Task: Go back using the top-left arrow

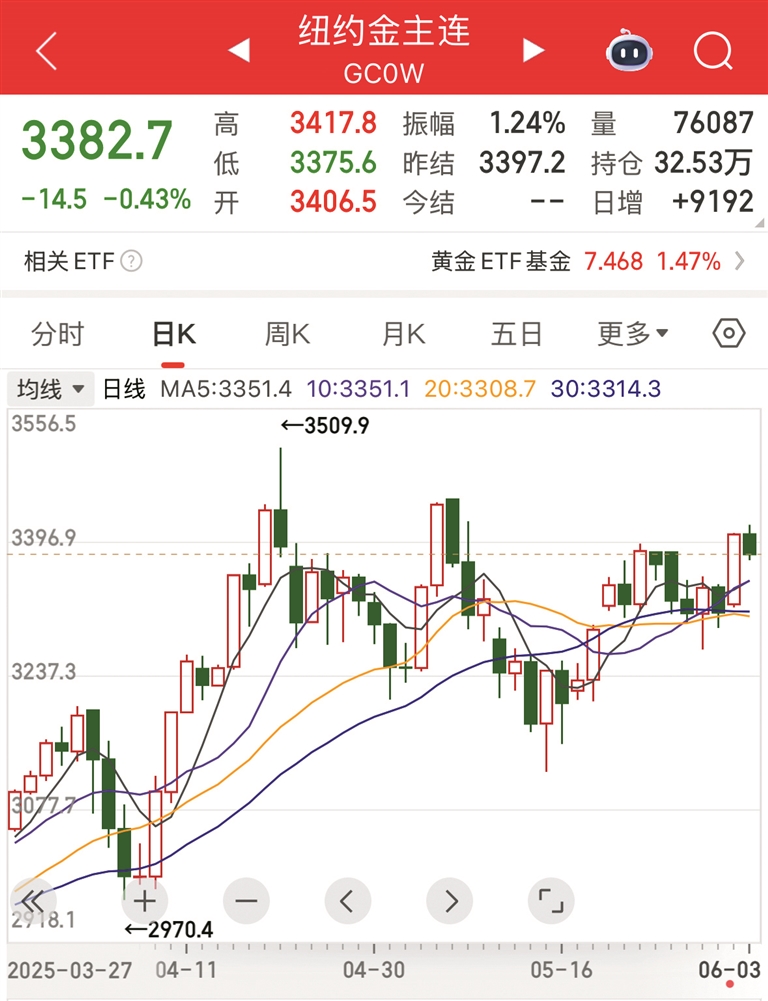Action: pyautogui.click(x=46, y=50)
